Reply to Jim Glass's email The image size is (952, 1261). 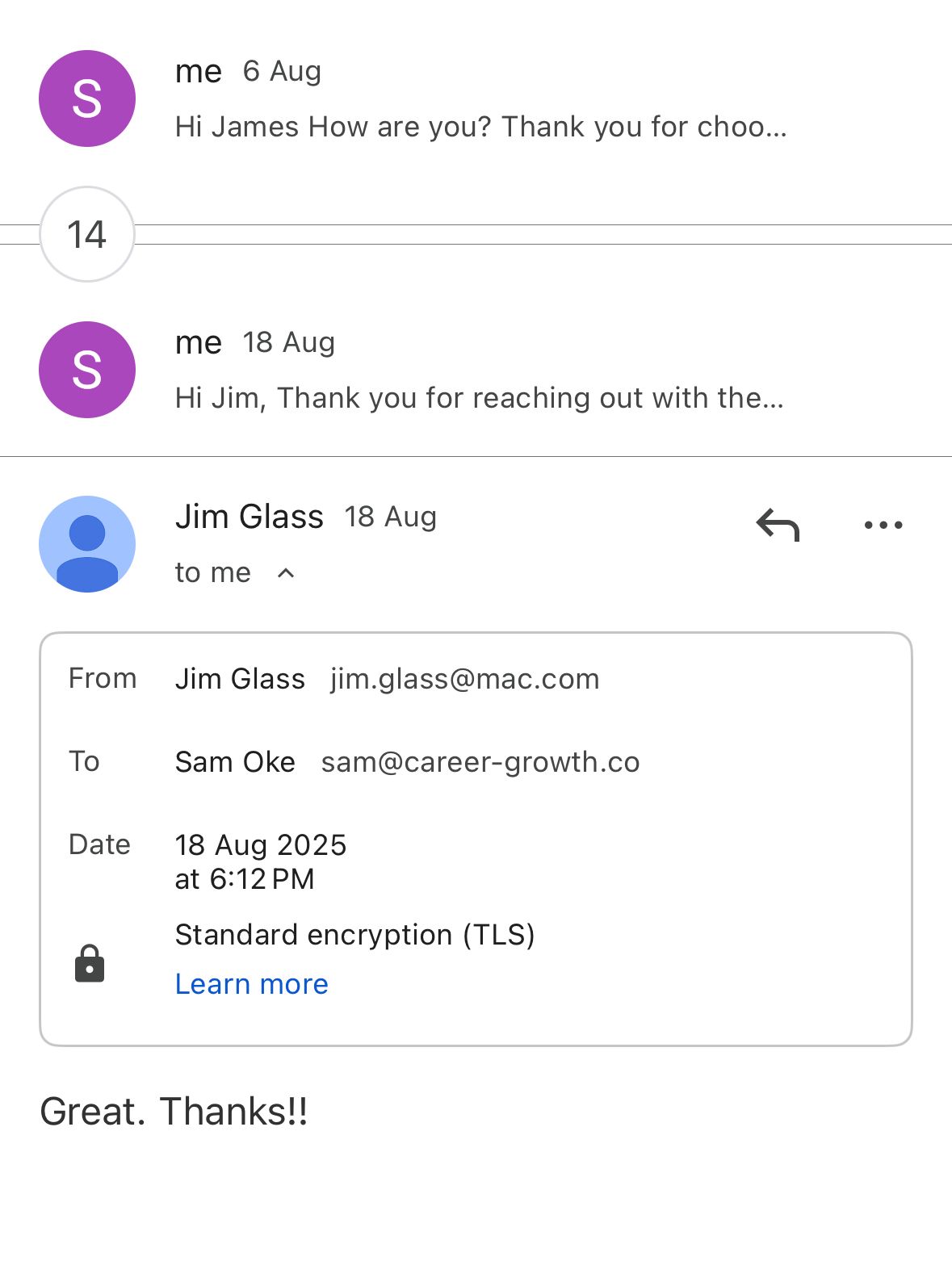pos(778,526)
